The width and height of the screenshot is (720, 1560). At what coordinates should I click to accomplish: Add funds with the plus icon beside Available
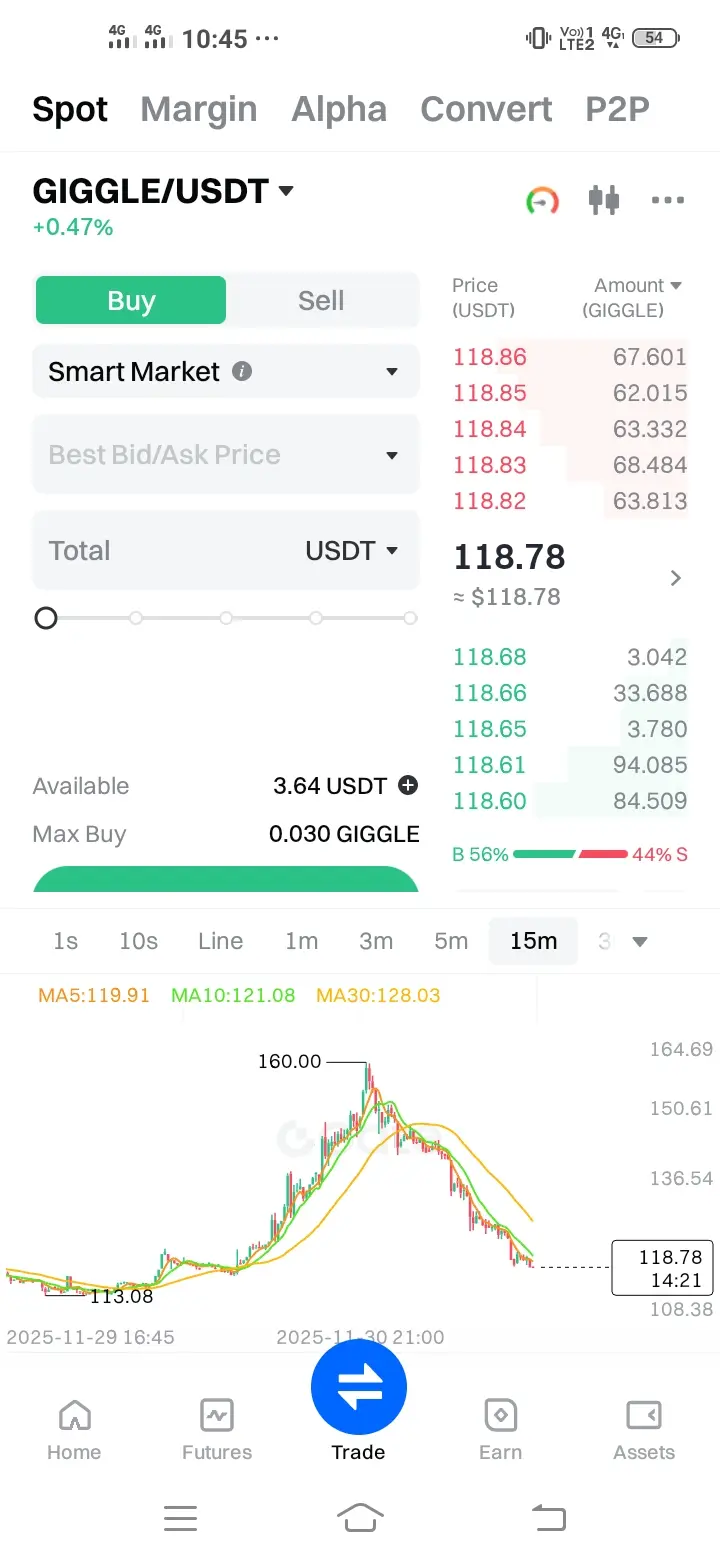tap(408, 786)
